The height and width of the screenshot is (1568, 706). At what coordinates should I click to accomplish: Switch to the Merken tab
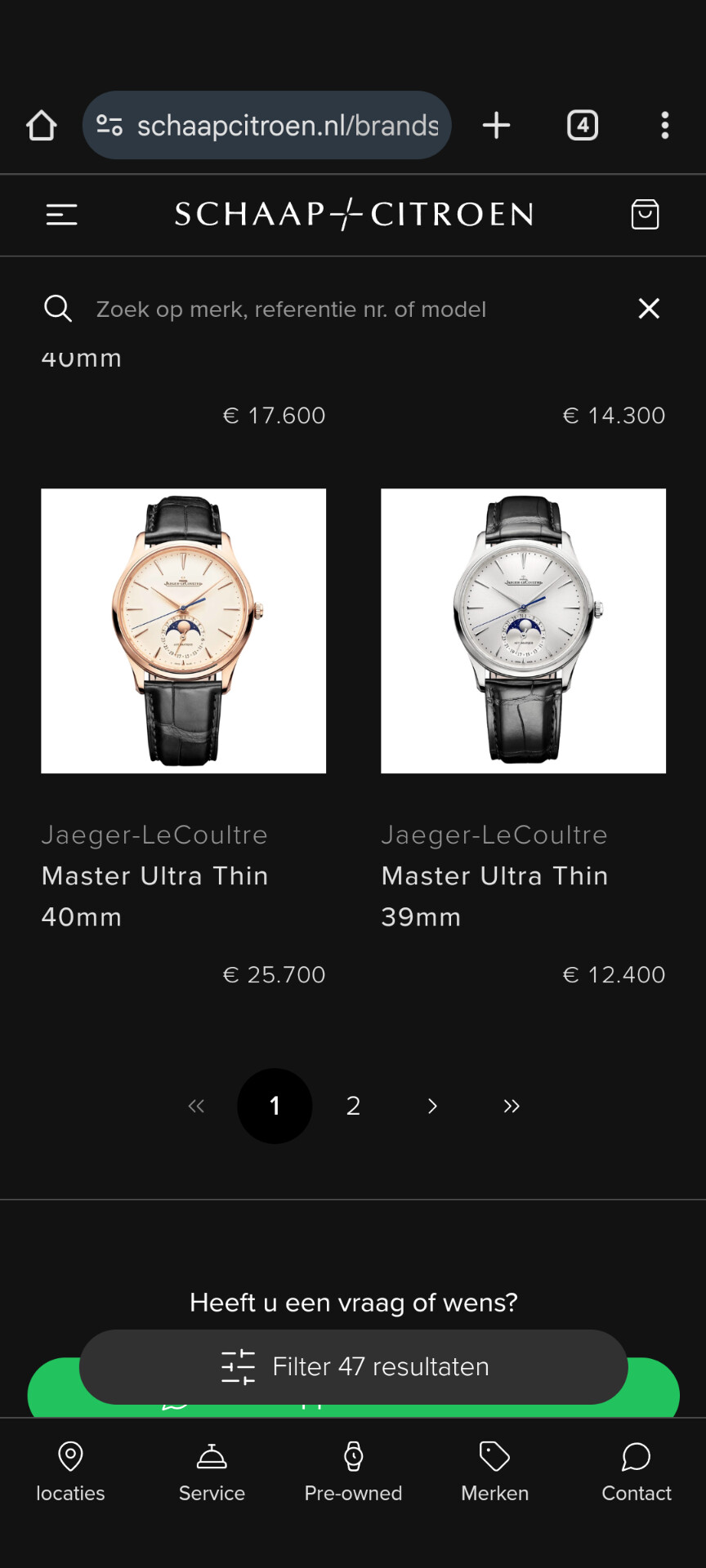coord(494,1472)
